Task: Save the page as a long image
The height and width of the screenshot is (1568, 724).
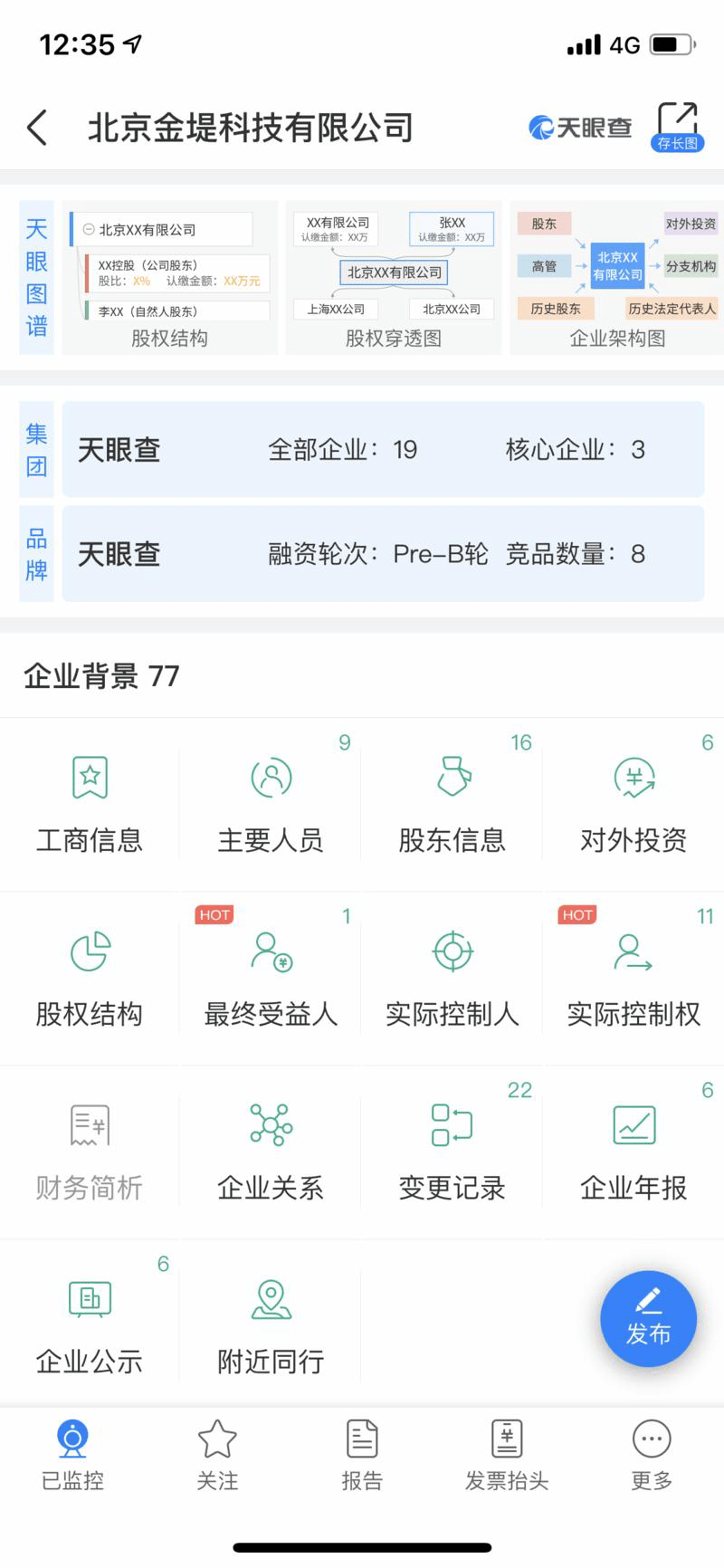Action: pos(677,127)
